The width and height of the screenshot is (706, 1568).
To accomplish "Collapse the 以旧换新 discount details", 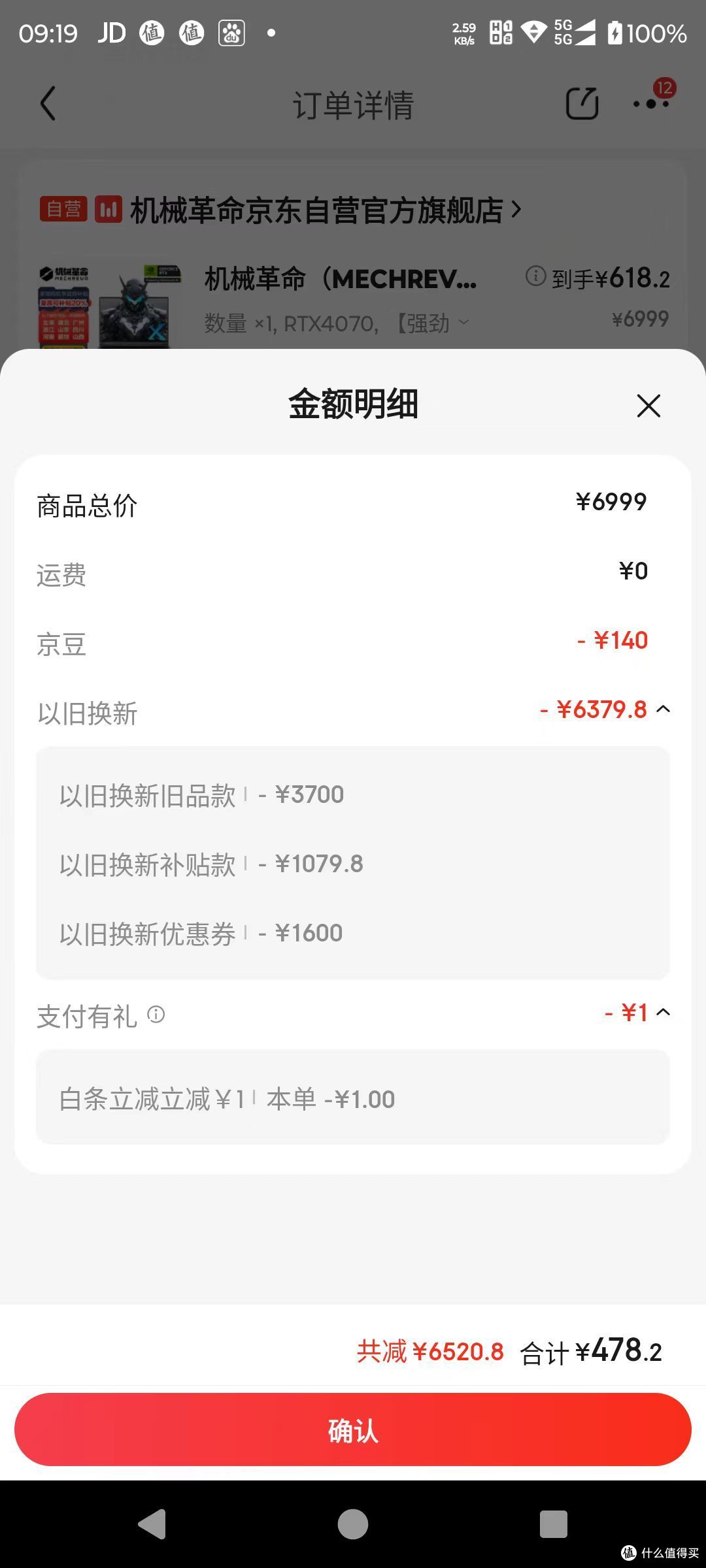I will (x=664, y=710).
